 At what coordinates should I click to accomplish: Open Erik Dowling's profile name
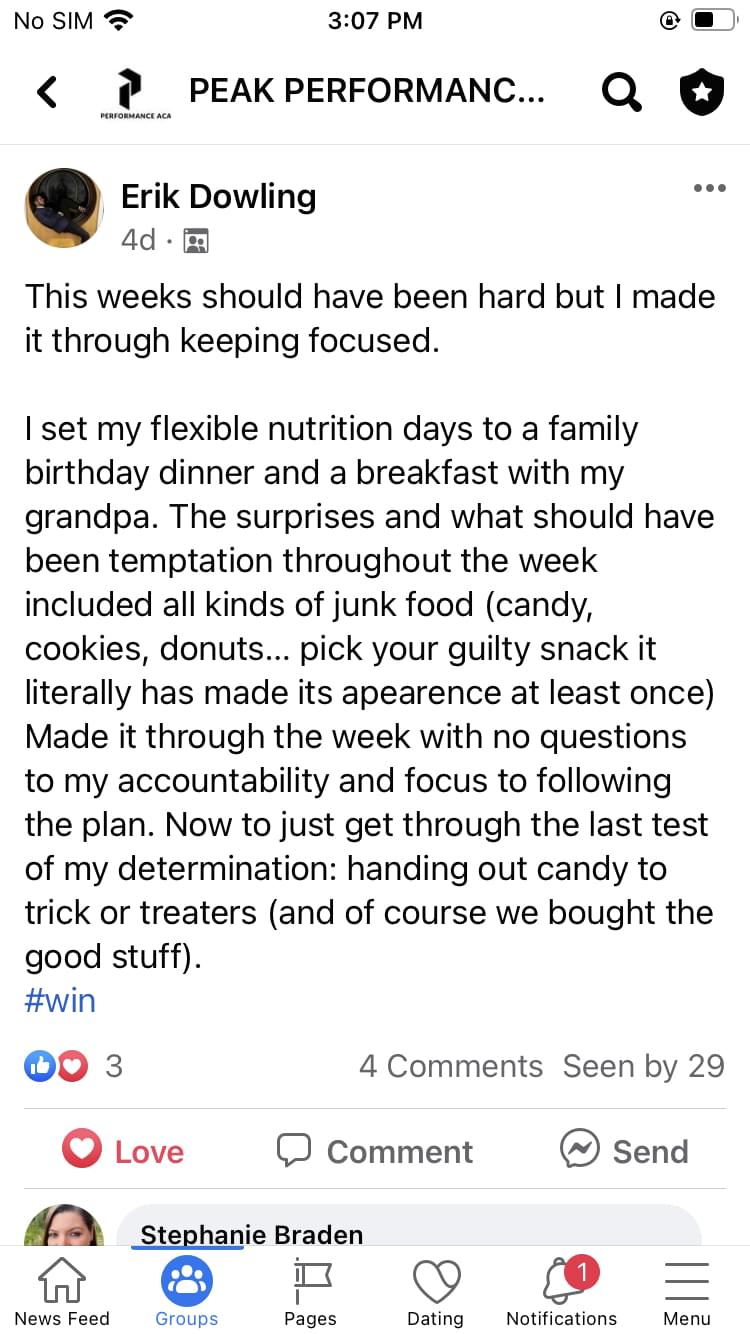click(218, 196)
